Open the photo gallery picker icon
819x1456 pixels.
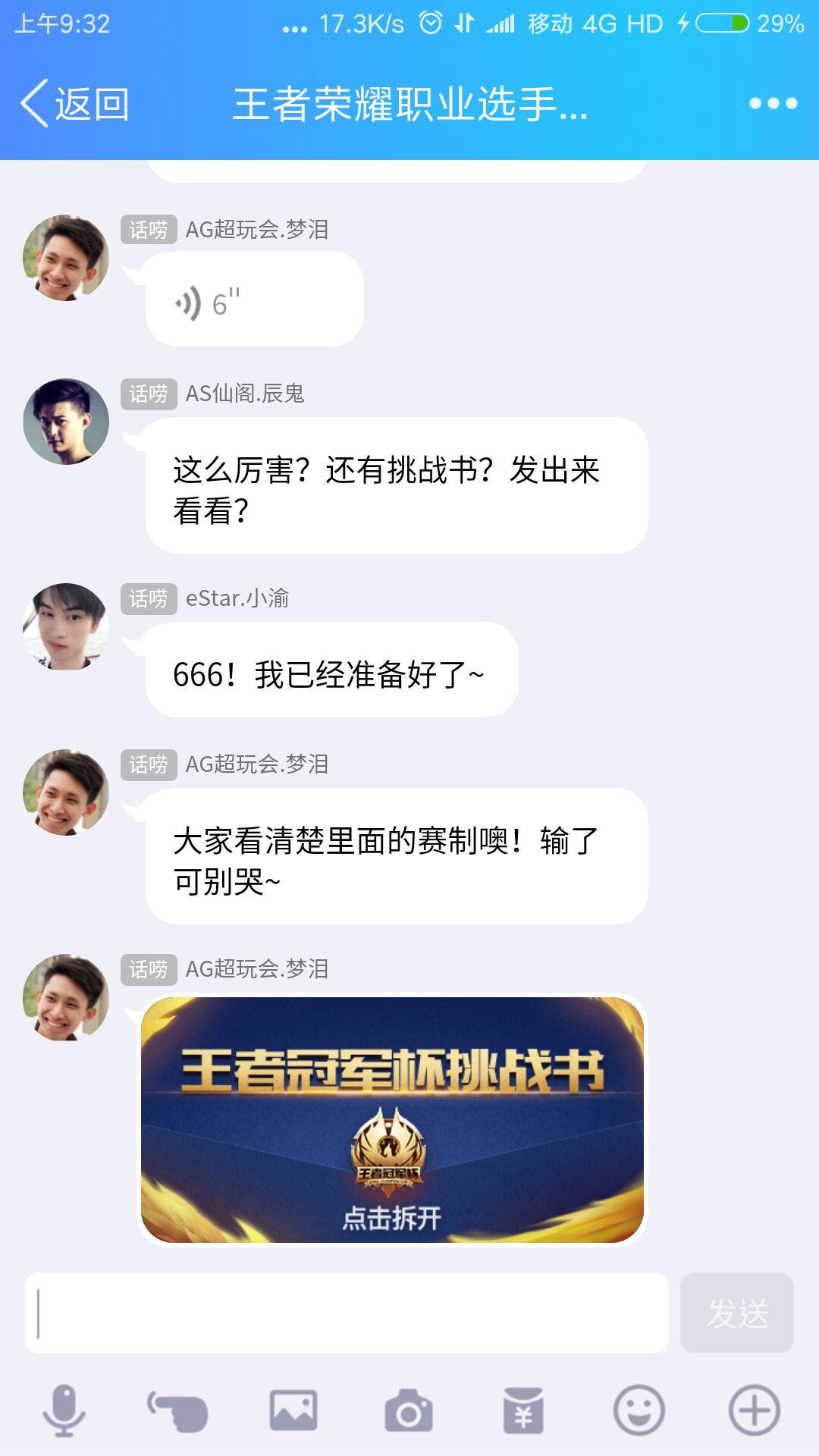(294, 1407)
